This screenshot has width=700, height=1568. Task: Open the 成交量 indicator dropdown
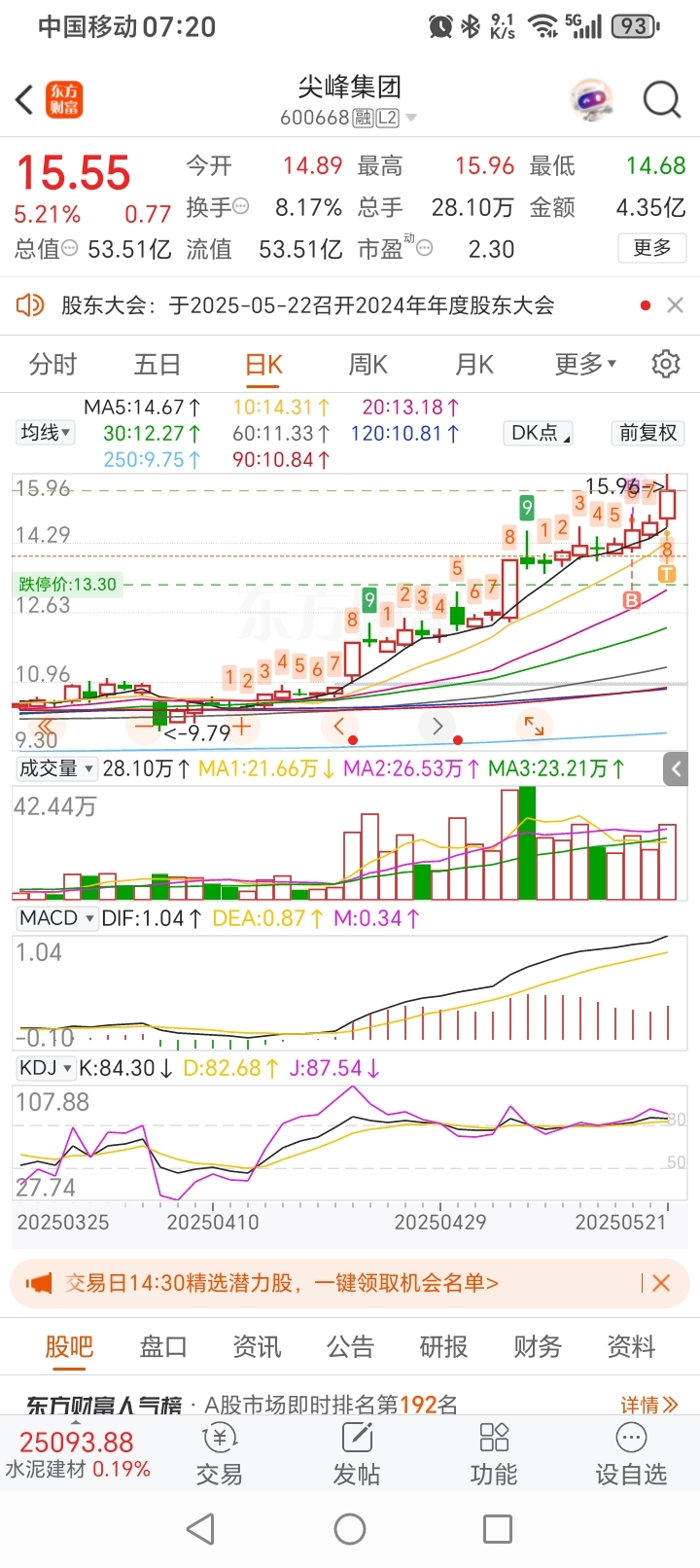55,768
